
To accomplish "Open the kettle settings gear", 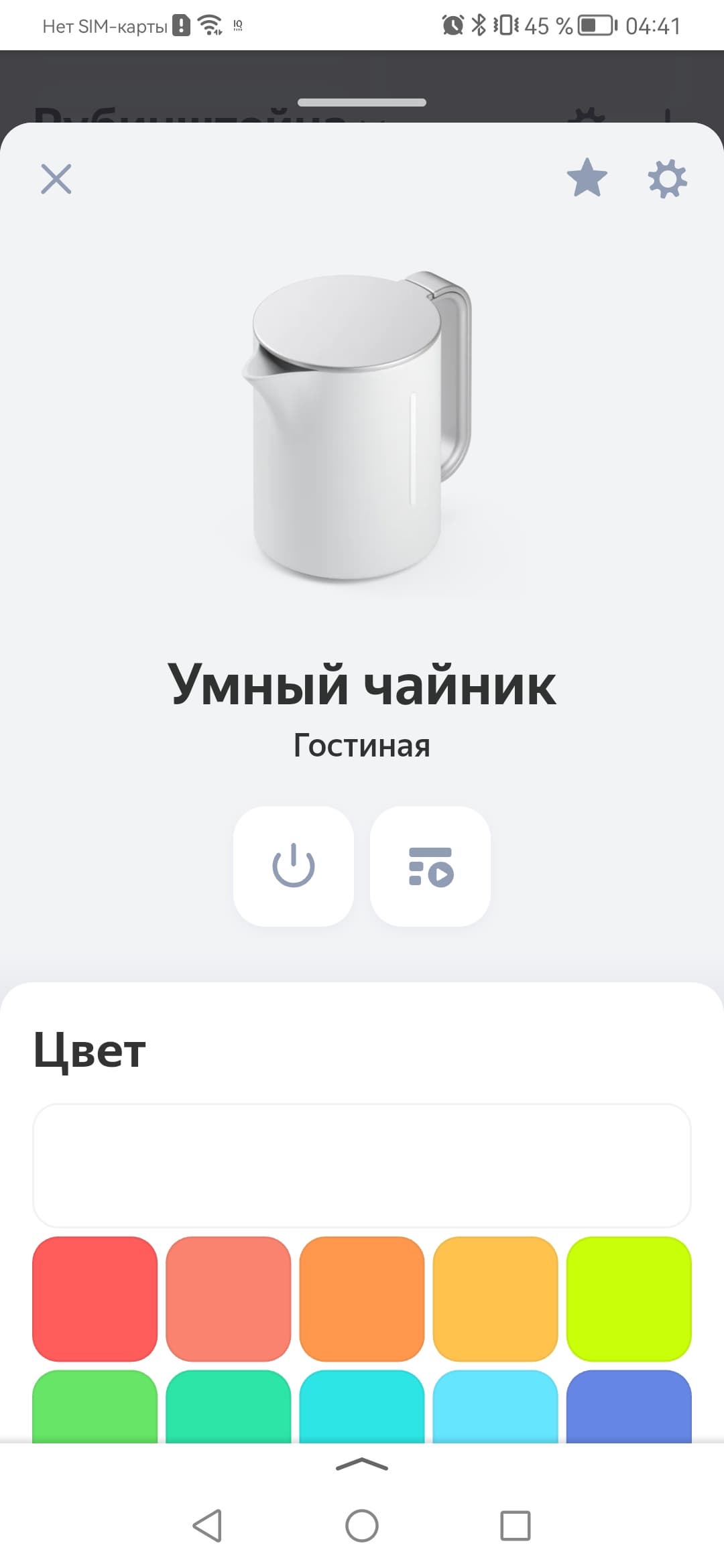I will click(667, 179).
